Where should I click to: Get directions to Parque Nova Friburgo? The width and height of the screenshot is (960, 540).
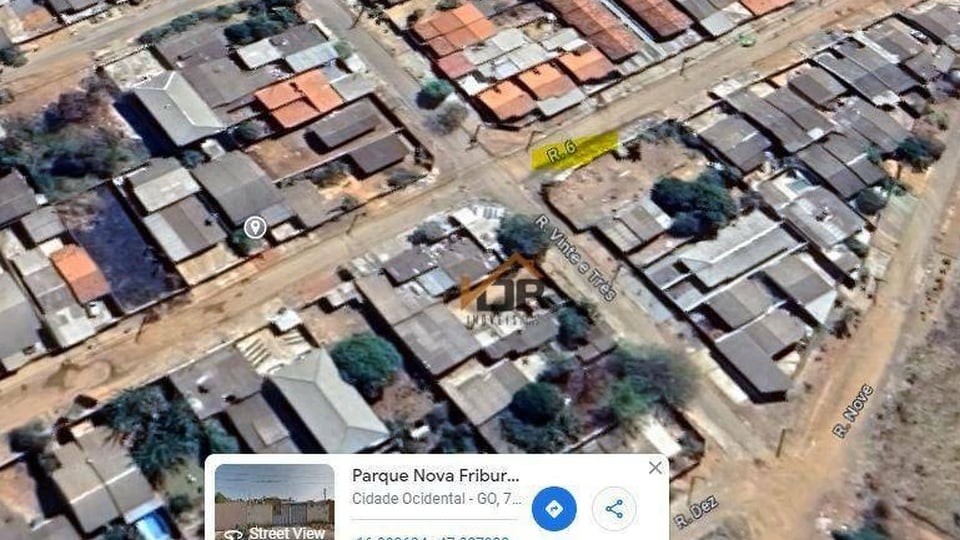point(554,509)
